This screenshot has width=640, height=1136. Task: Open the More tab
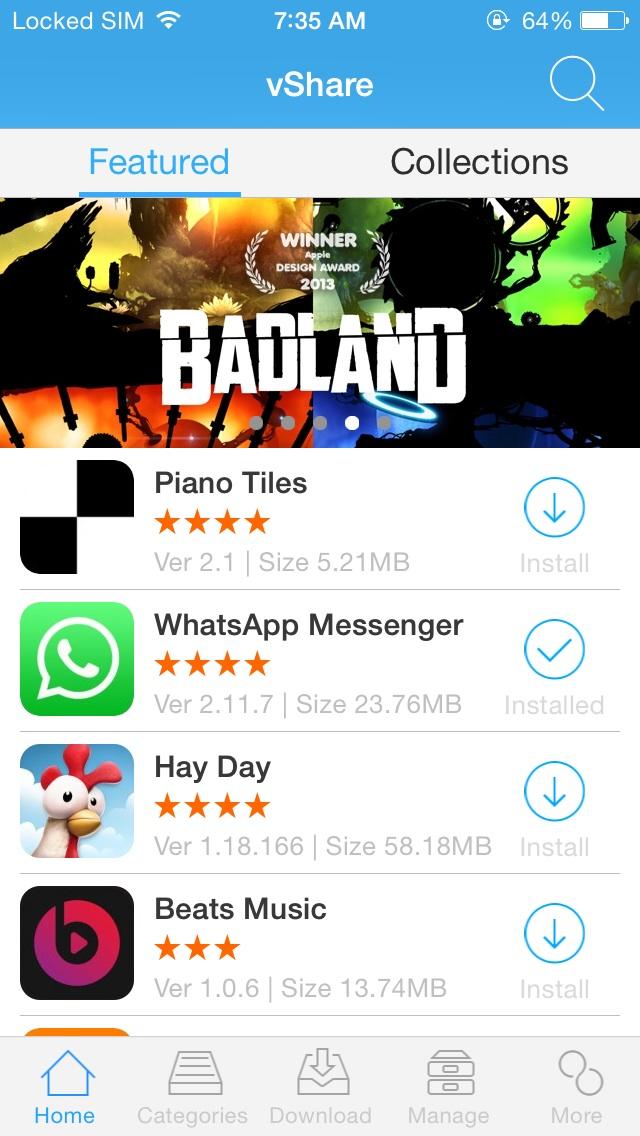577,1088
